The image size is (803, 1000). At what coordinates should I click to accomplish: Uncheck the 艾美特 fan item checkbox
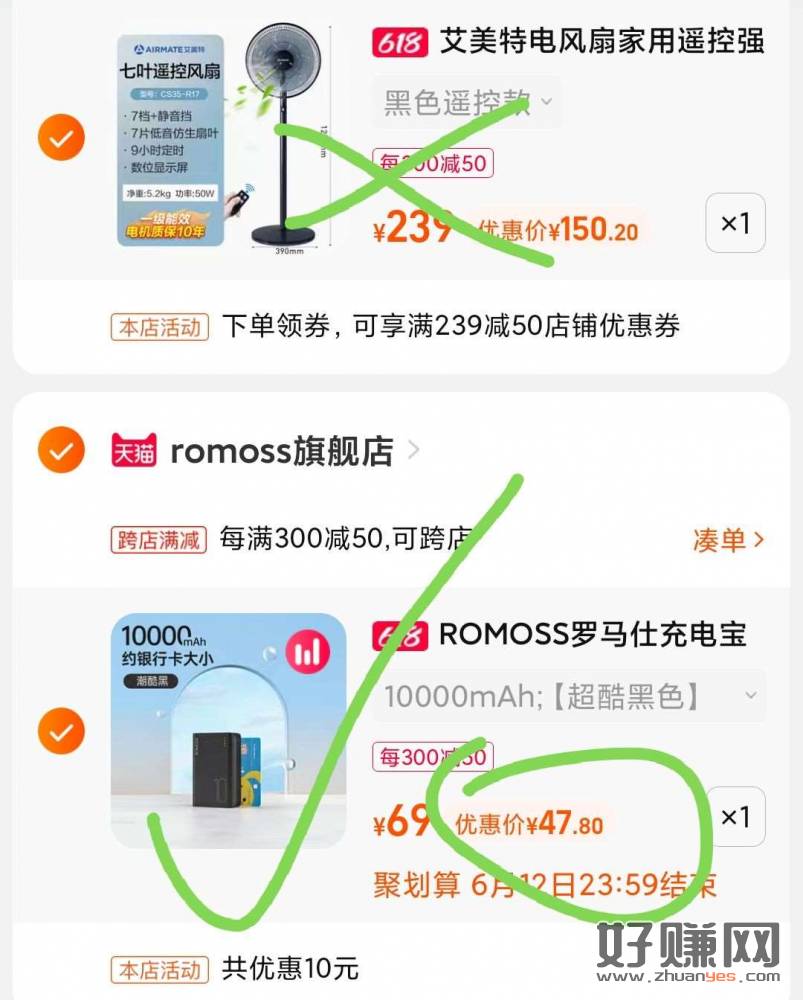(61, 139)
